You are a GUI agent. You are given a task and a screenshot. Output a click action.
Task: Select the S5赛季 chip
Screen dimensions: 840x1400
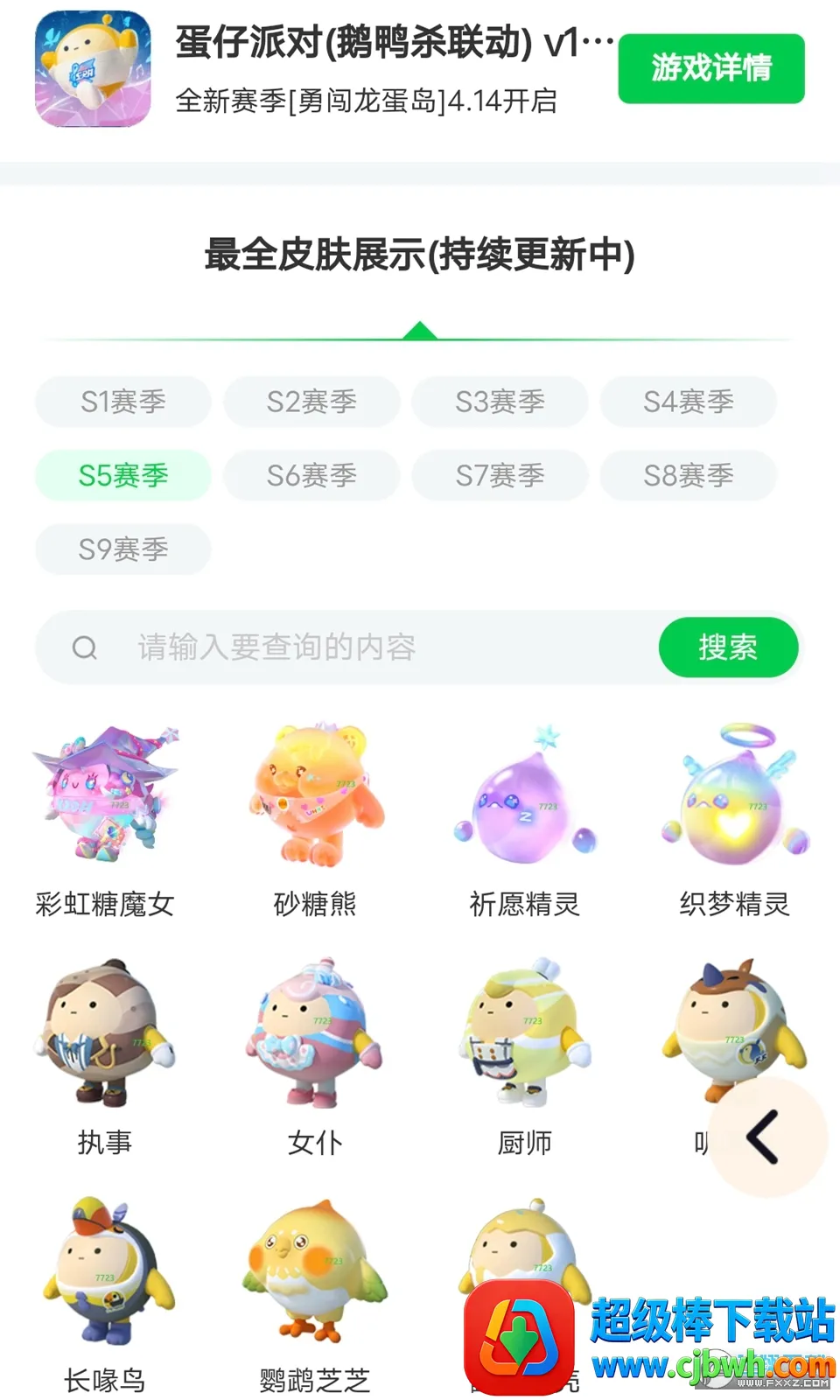[123, 475]
